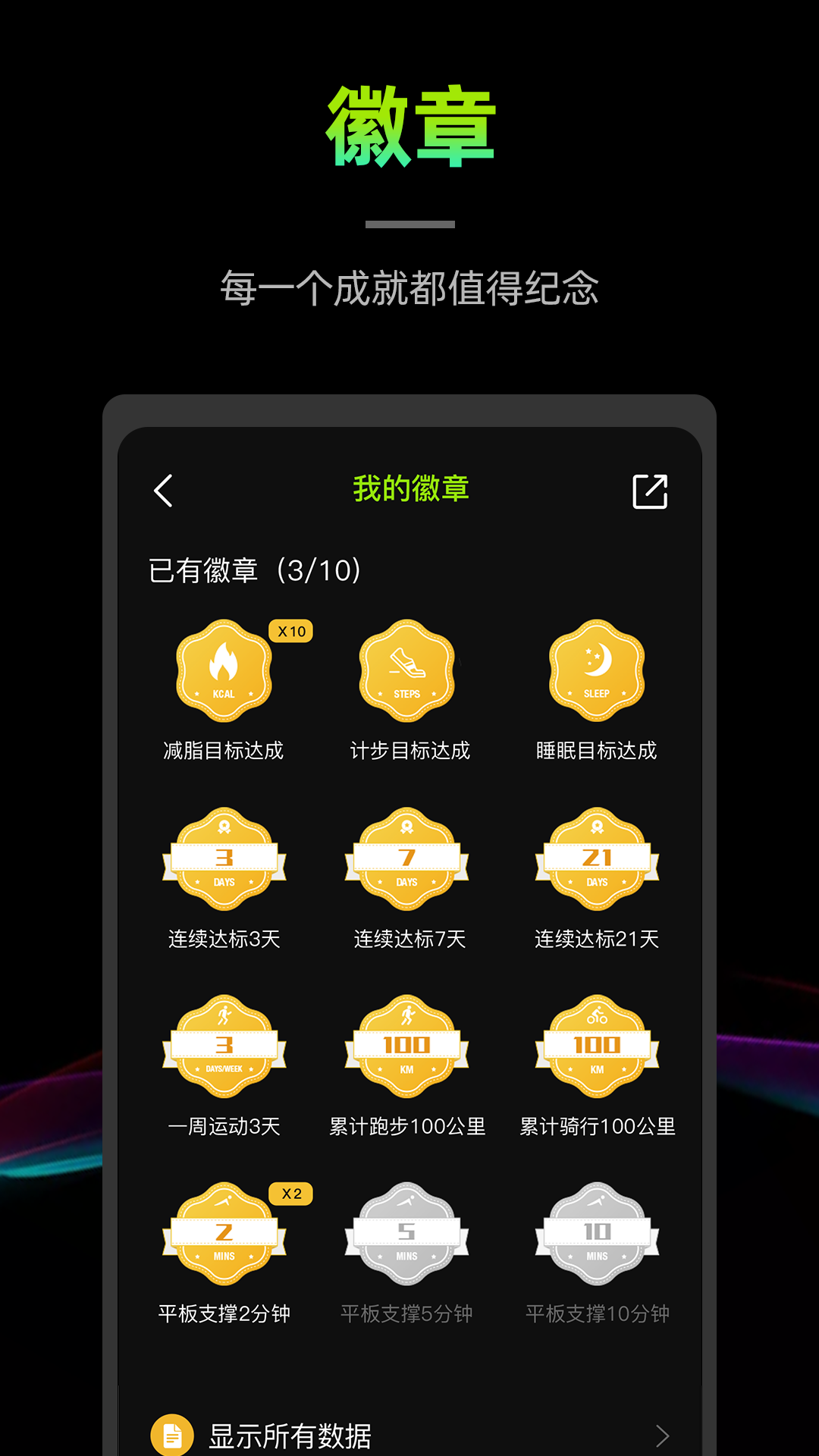Tap the X10 count on the calorie badge
Viewport: 819px width, 1456px height.
pyautogui.click(x=292, y=632)
